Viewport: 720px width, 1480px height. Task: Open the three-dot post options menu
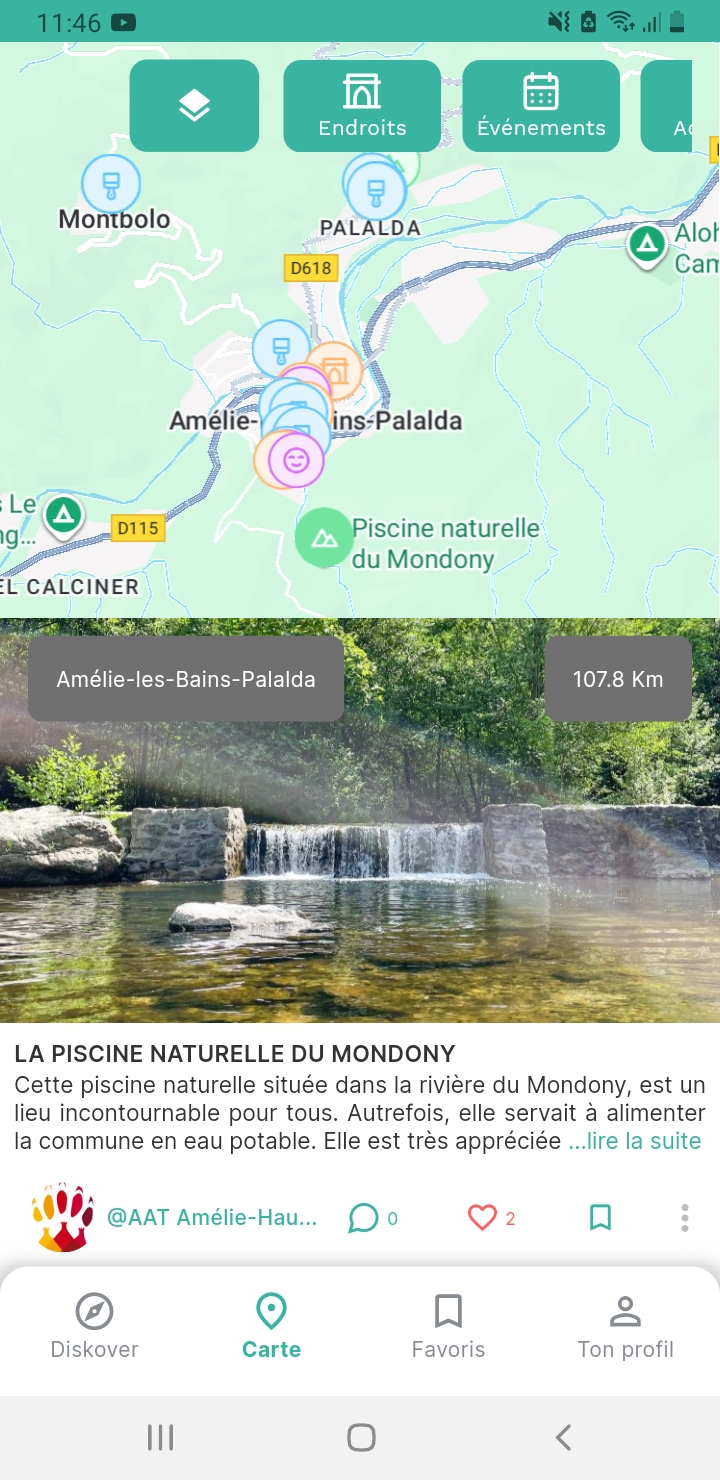[x=684, y=1217]
